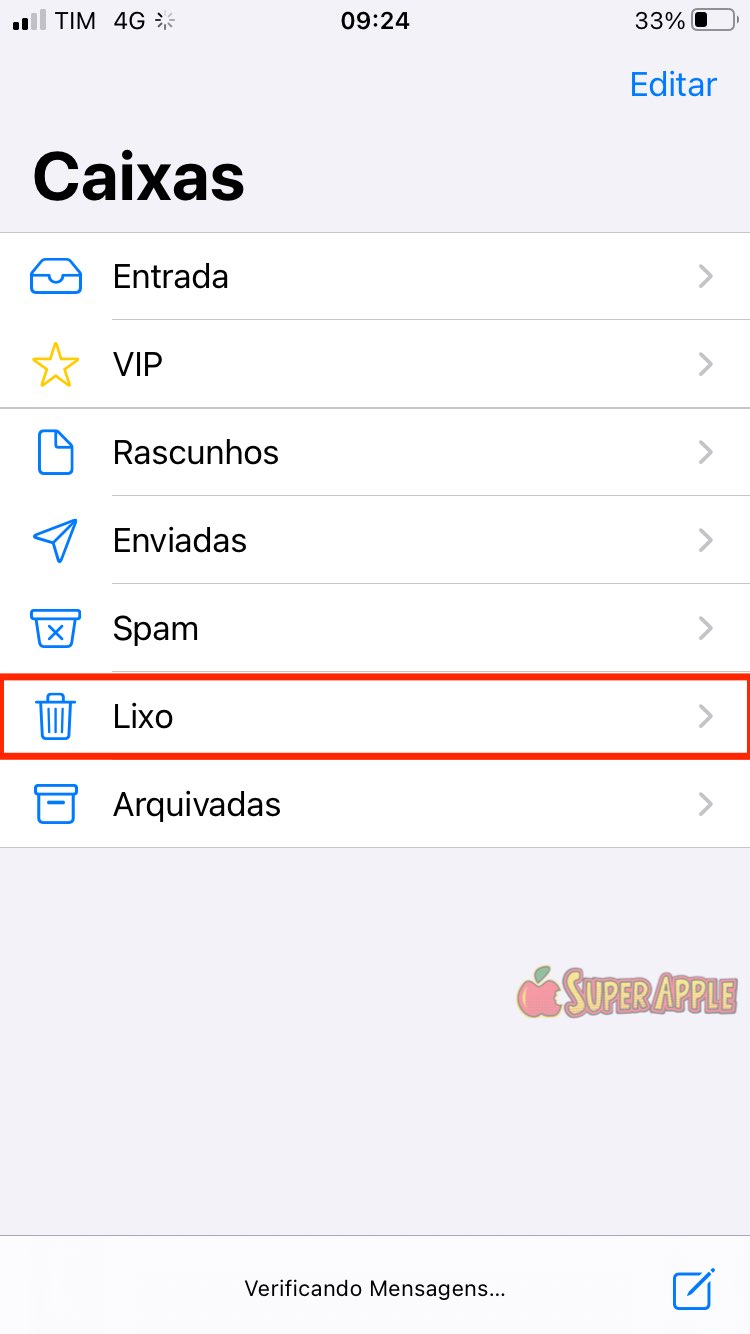This screenshot has height=1334, width=750.
Task: Open Arquivadas archived mail
Action: pos(375,805)
